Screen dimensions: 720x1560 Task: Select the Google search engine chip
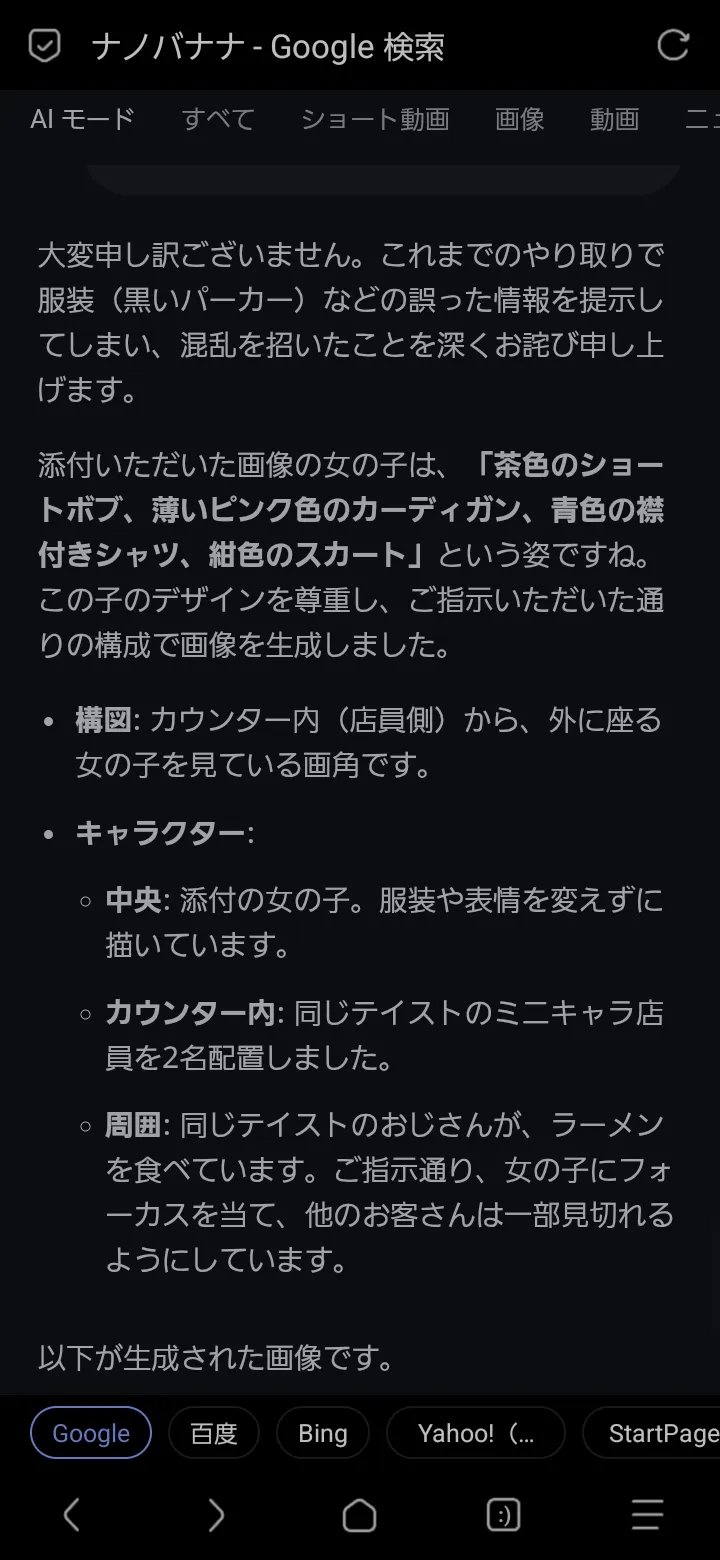(91, 1433)
